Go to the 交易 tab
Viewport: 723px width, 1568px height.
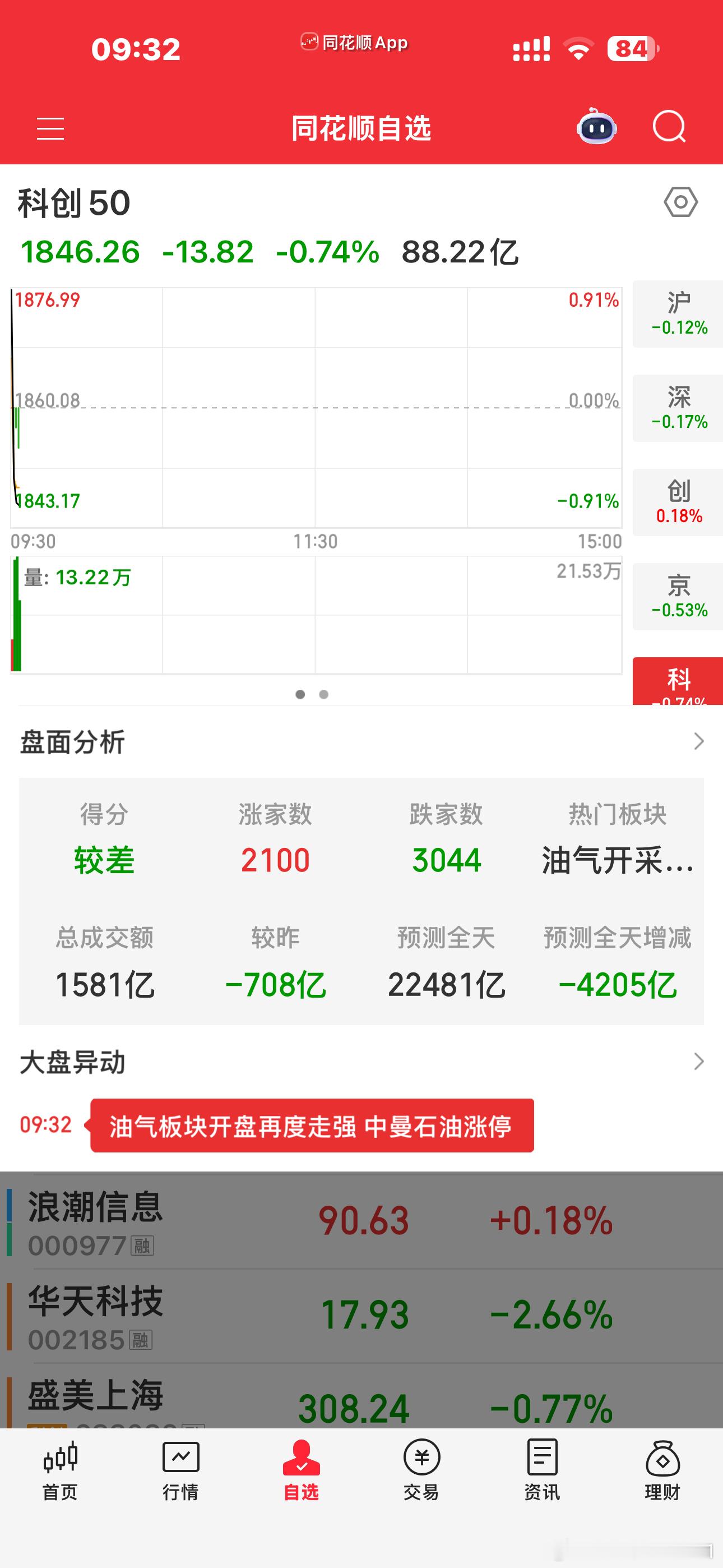click(x=421, y=1470)
